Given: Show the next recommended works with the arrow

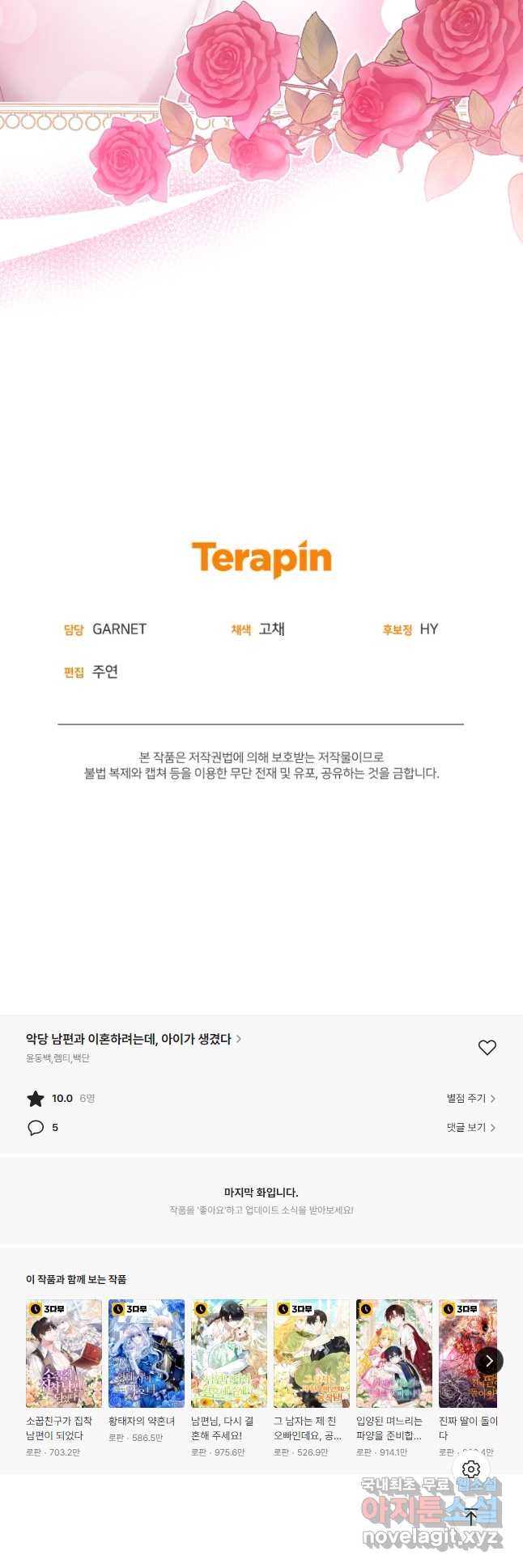Looking at the screenshot, I should click(x=488, y=1361).
